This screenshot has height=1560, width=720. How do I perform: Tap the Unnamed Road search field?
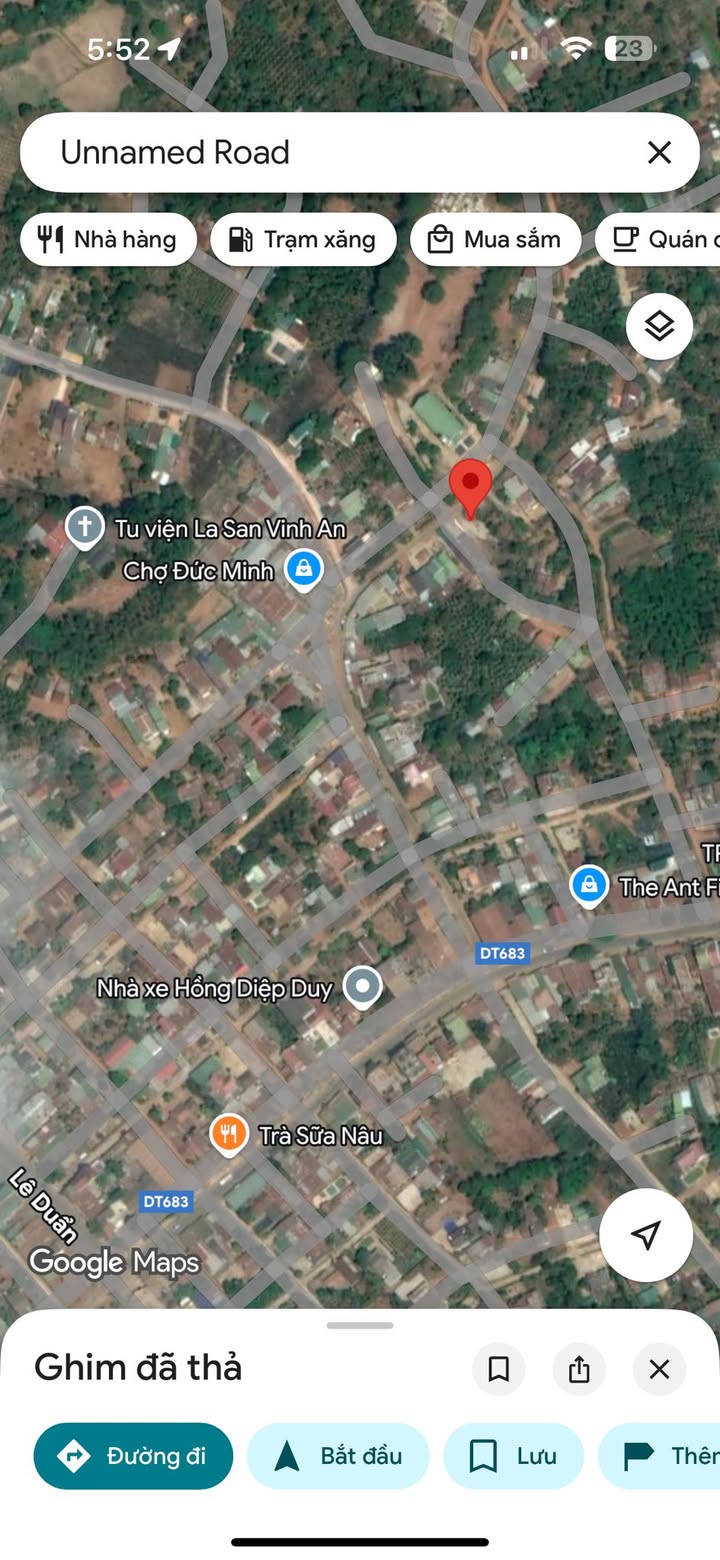coord(330,152)
